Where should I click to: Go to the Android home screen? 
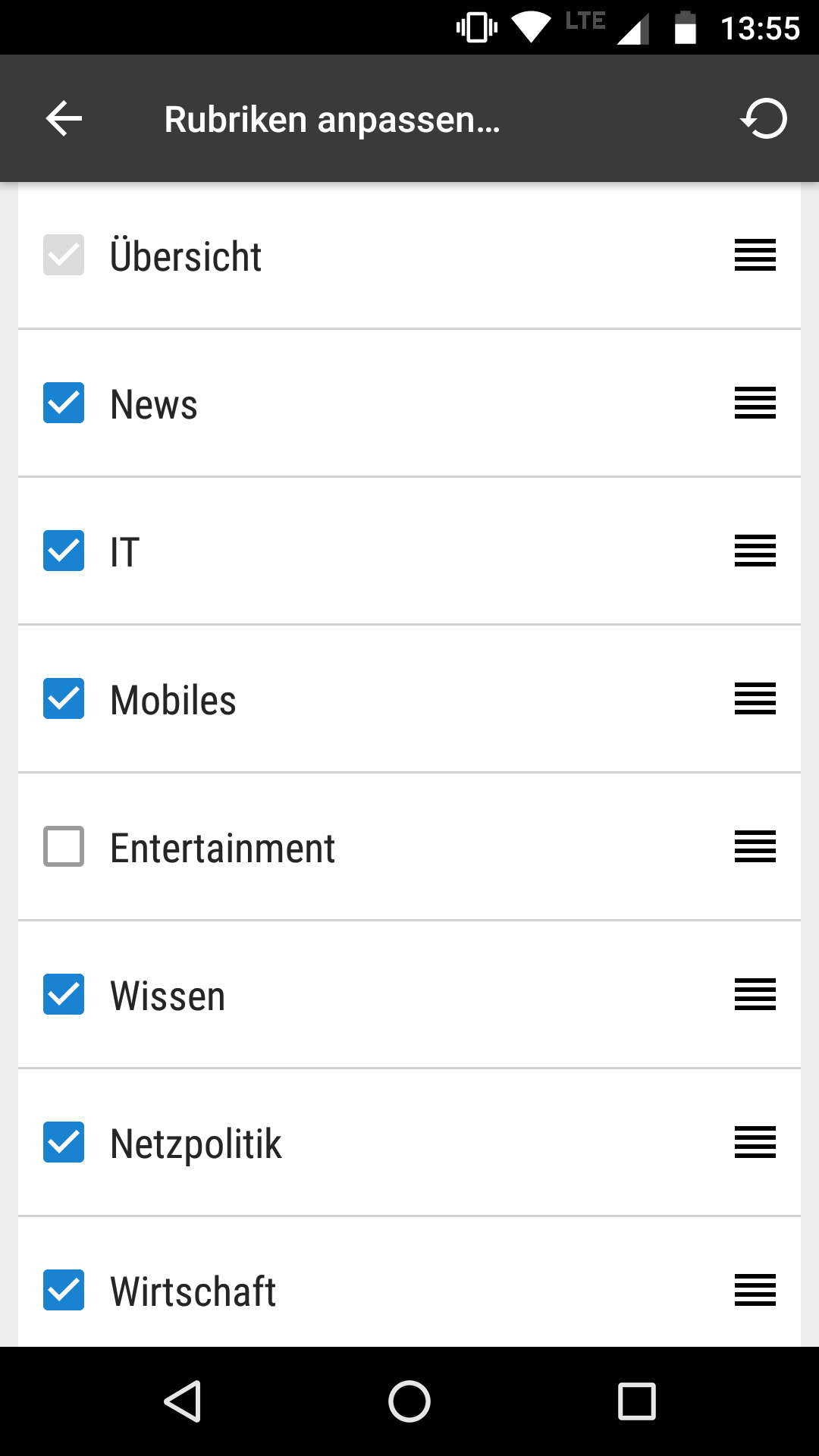point(409,1401)
